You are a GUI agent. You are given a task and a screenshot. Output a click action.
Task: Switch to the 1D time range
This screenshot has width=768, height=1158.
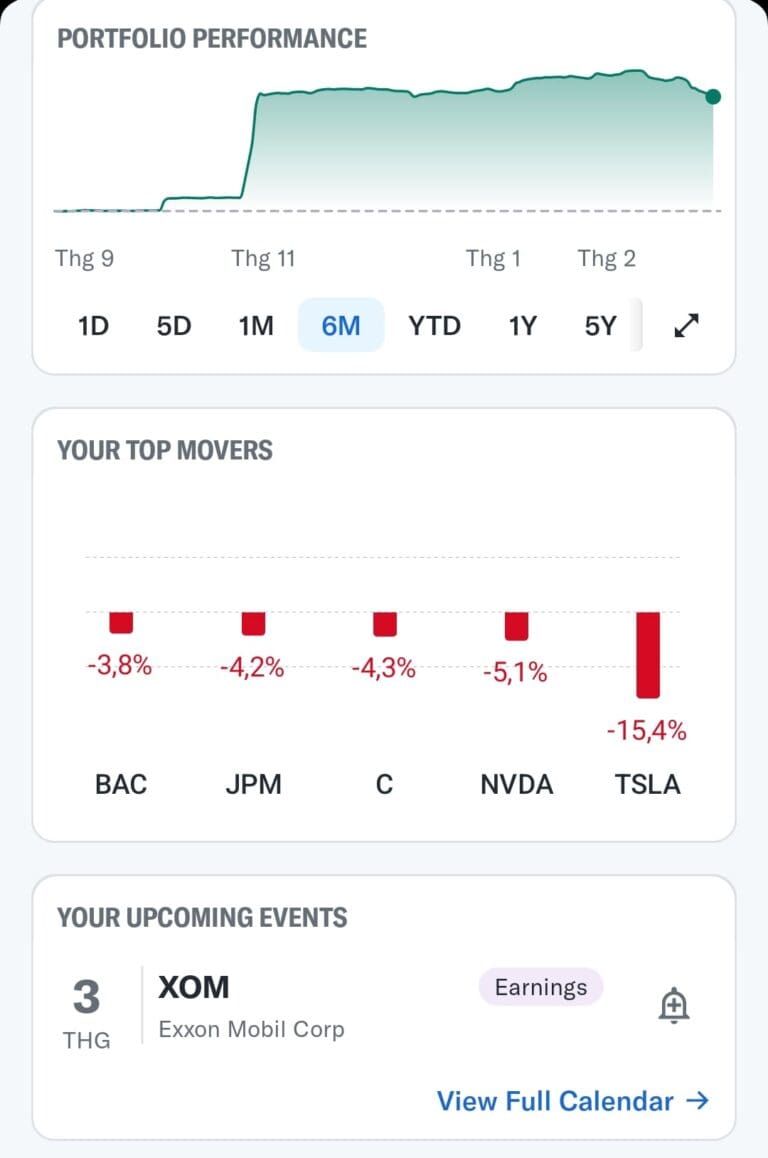[91, 325]
